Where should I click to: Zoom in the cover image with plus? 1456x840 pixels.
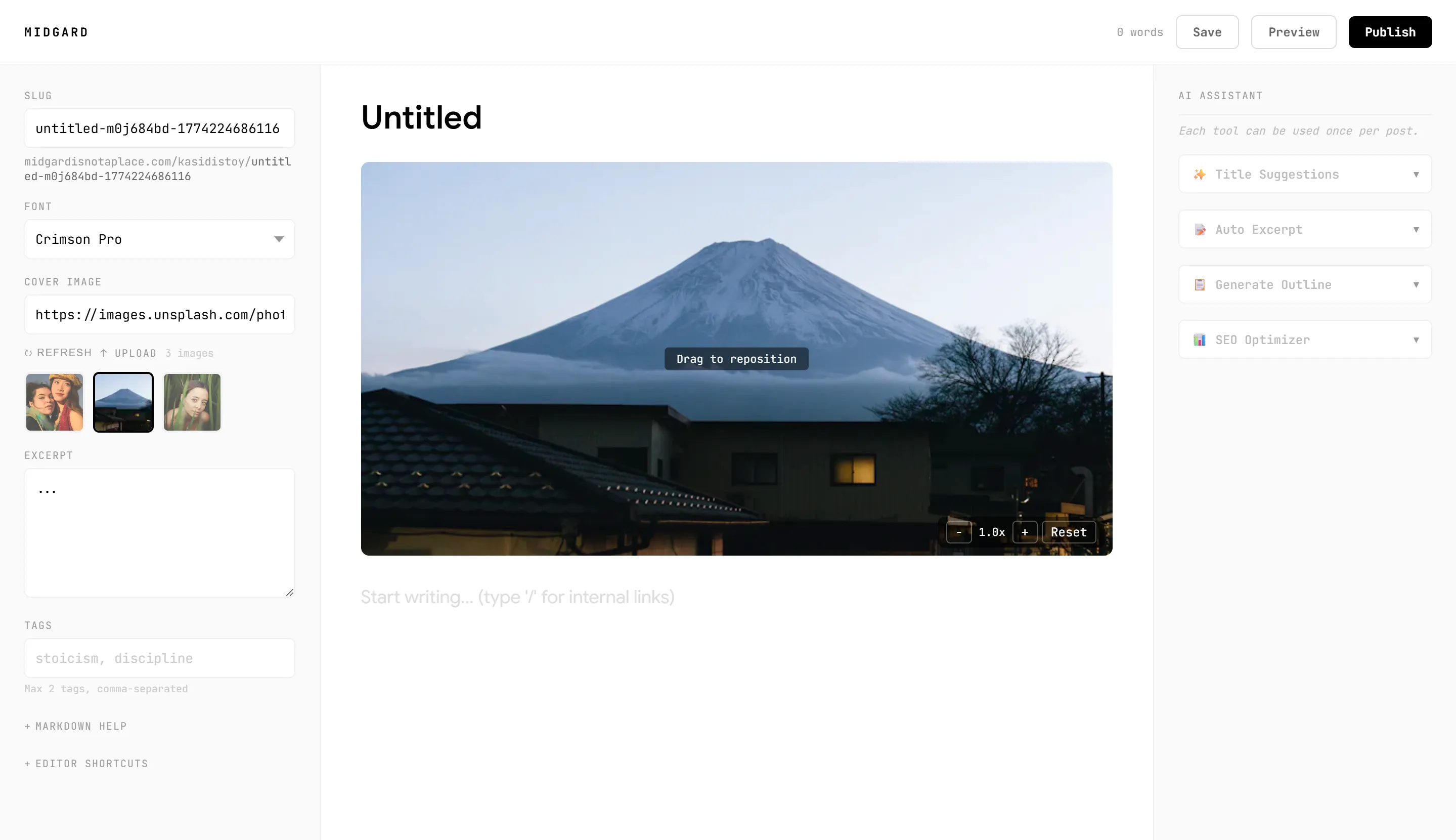pyautogui.click(x=1024, y=532)
